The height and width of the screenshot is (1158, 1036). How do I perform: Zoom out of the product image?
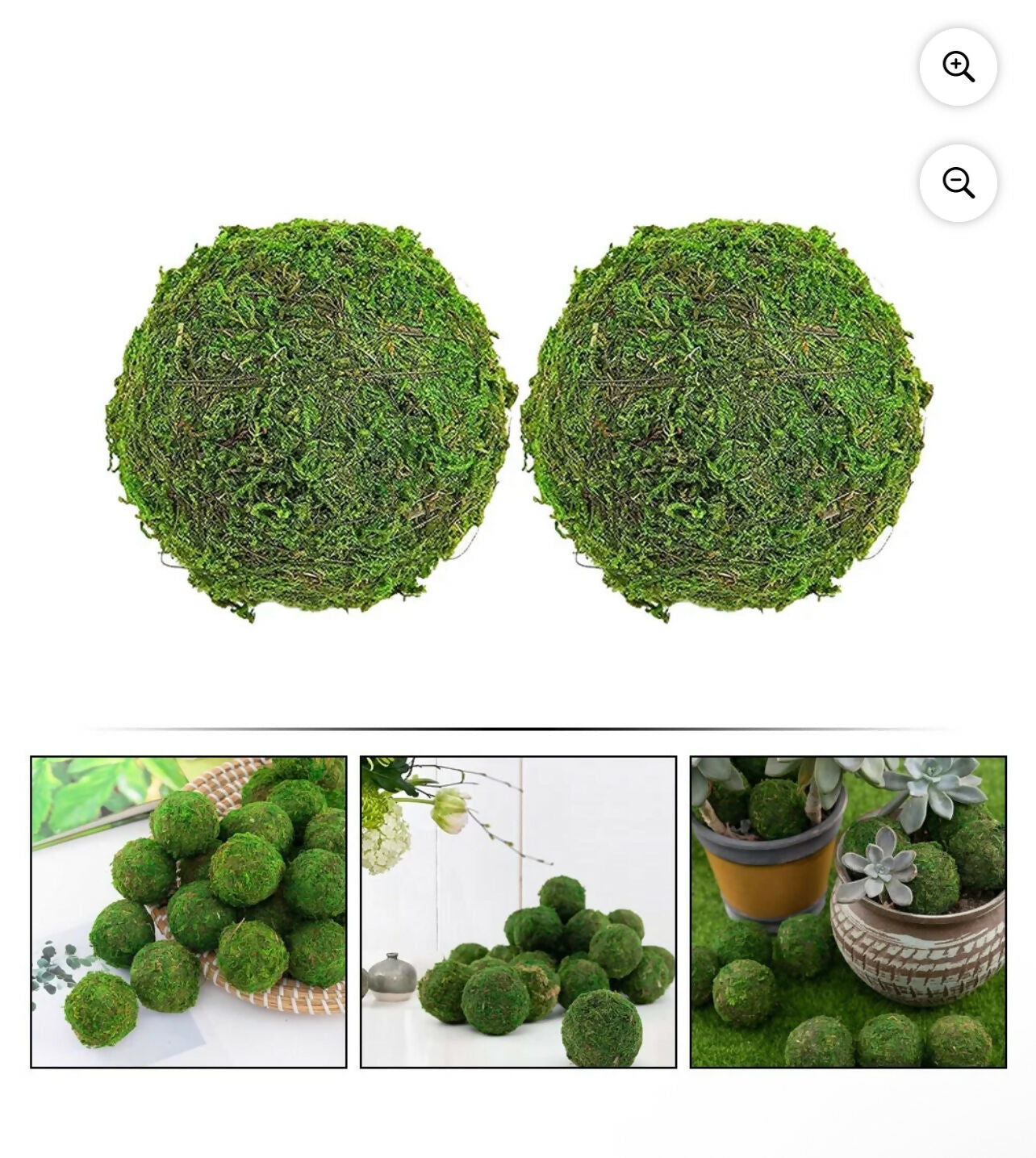pos(958,183)
